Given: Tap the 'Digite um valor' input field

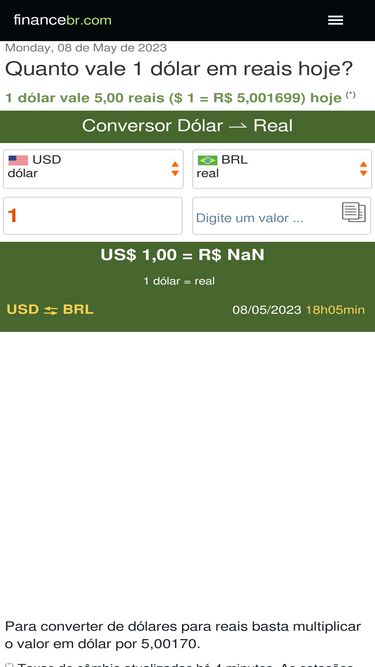Looking at the screenshot, I should click(281, 216).
